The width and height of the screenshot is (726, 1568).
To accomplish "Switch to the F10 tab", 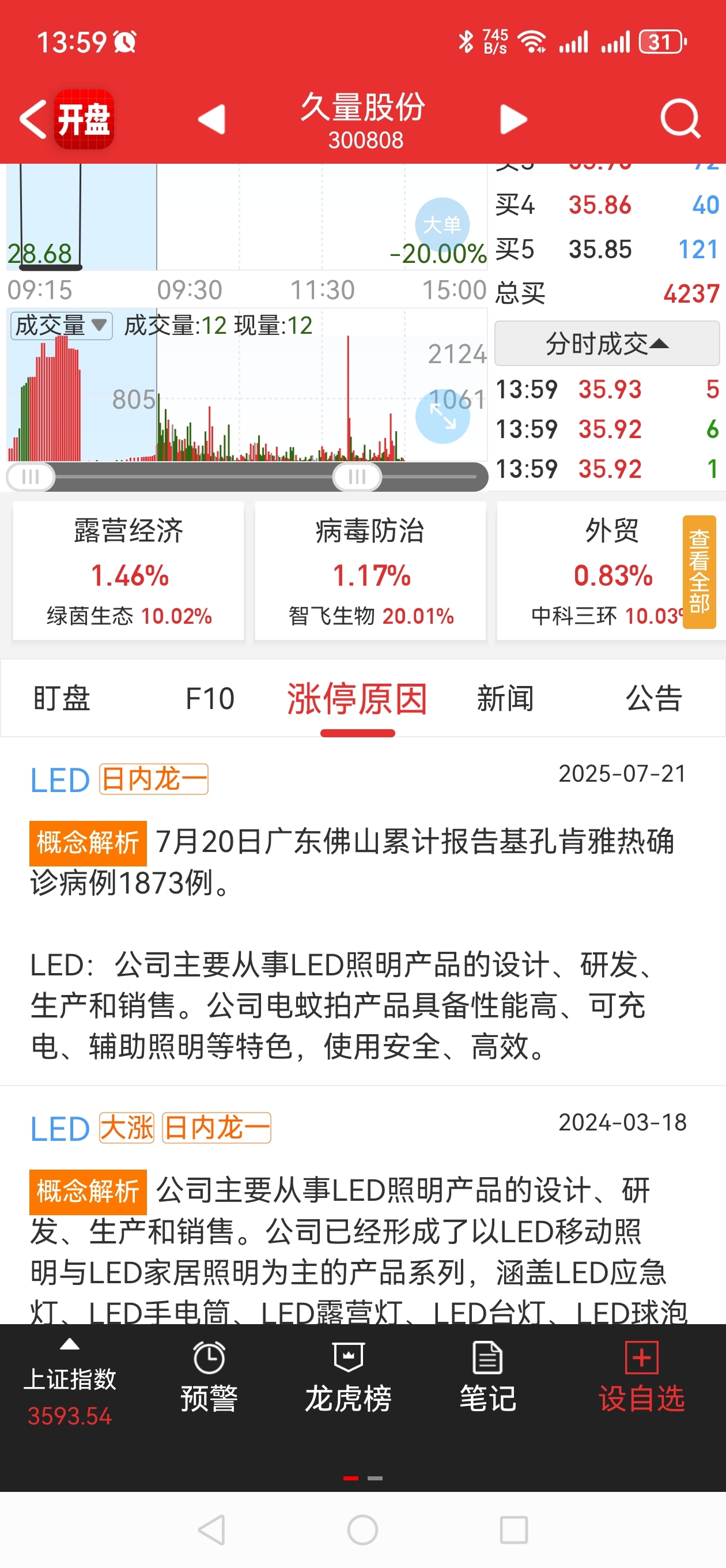I will coord(210,698).
